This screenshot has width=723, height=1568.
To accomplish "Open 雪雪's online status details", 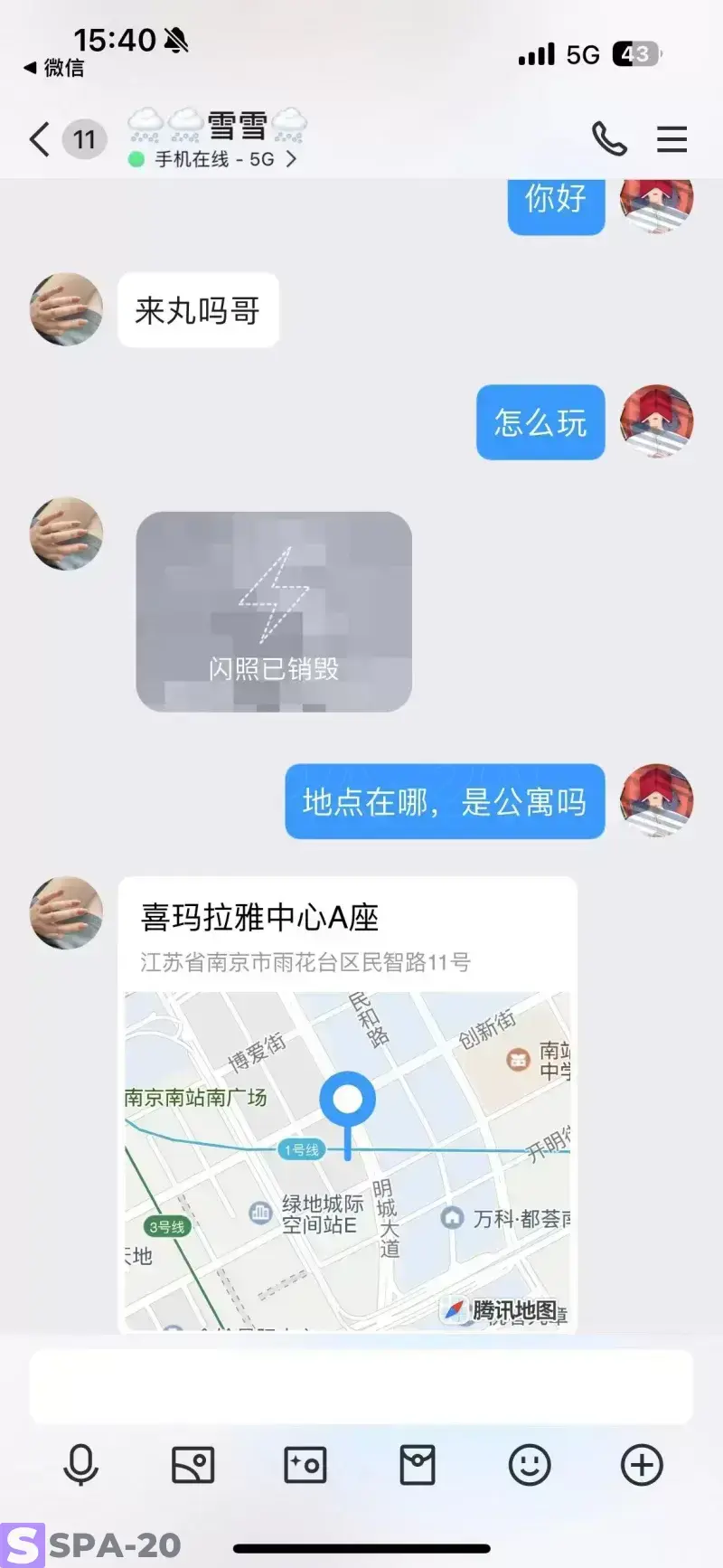I will click(215, 160).
